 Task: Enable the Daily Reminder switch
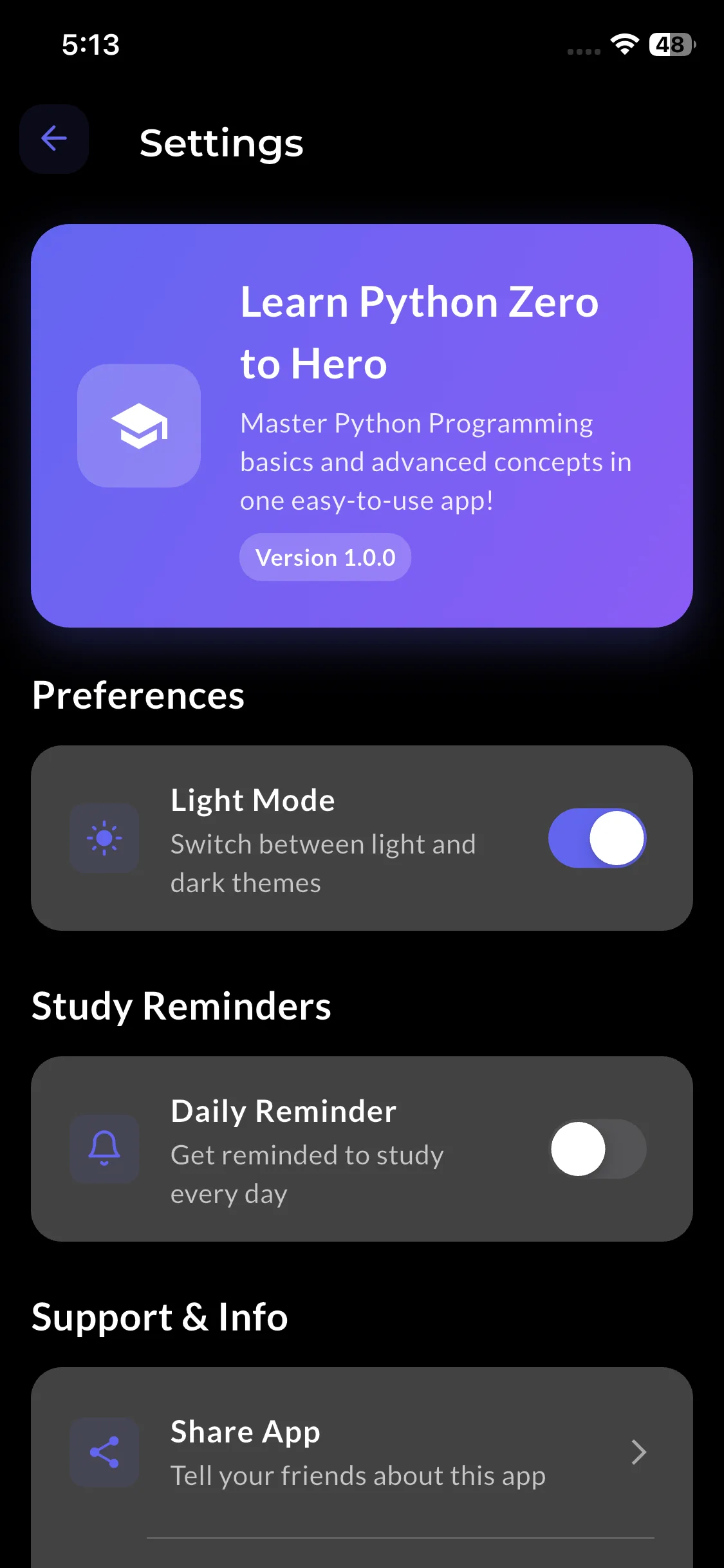point(597,1149)
